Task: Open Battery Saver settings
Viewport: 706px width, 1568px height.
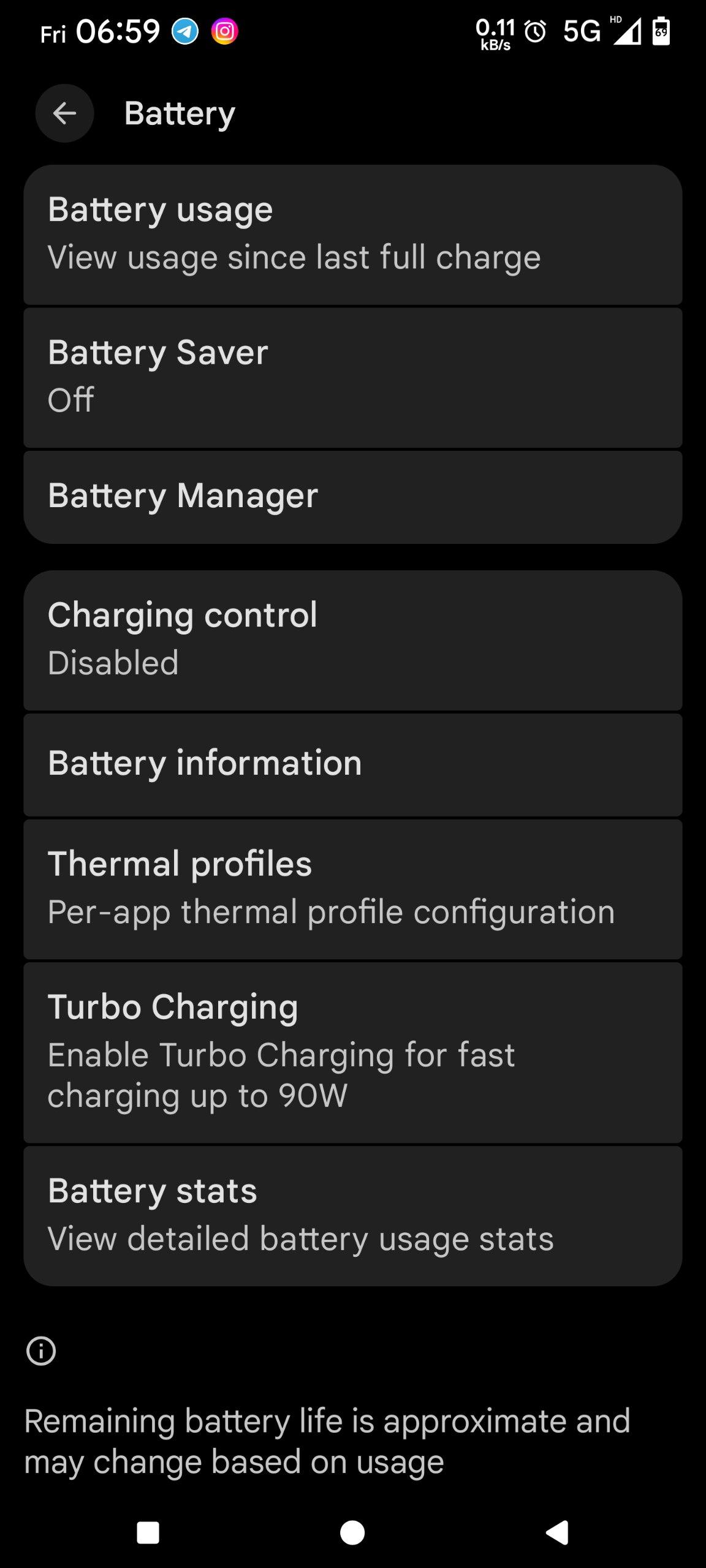Action: click(x=352, y=377)
